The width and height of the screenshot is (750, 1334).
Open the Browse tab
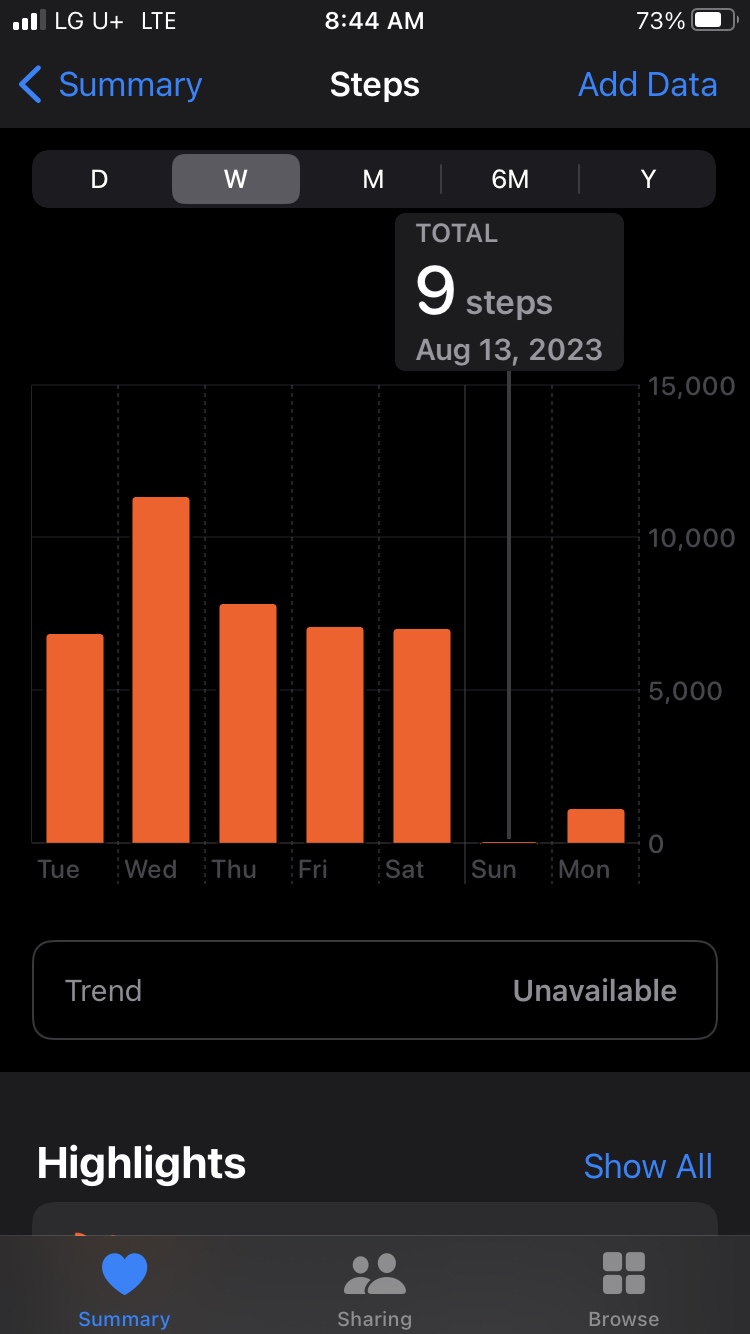[x=624, y=1289]
